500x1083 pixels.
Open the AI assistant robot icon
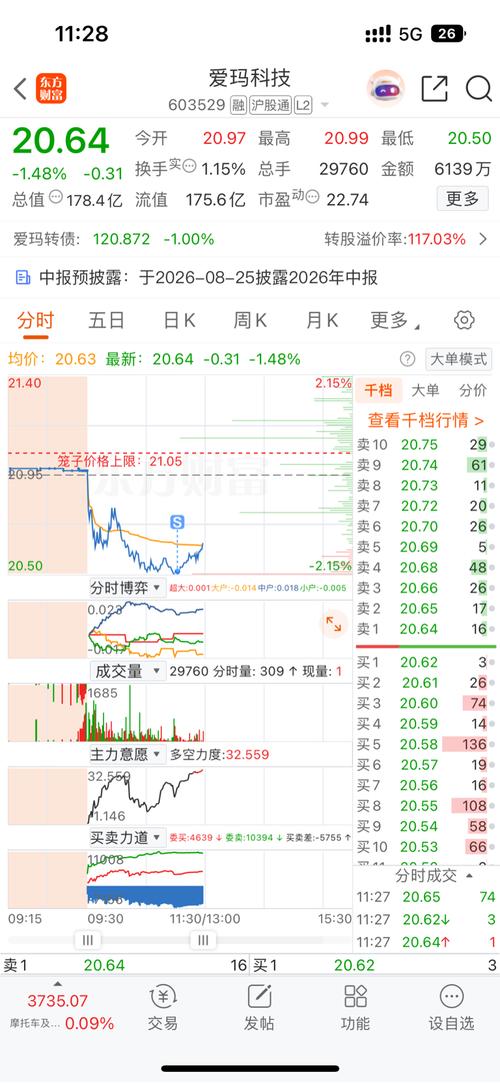point(385,88)
